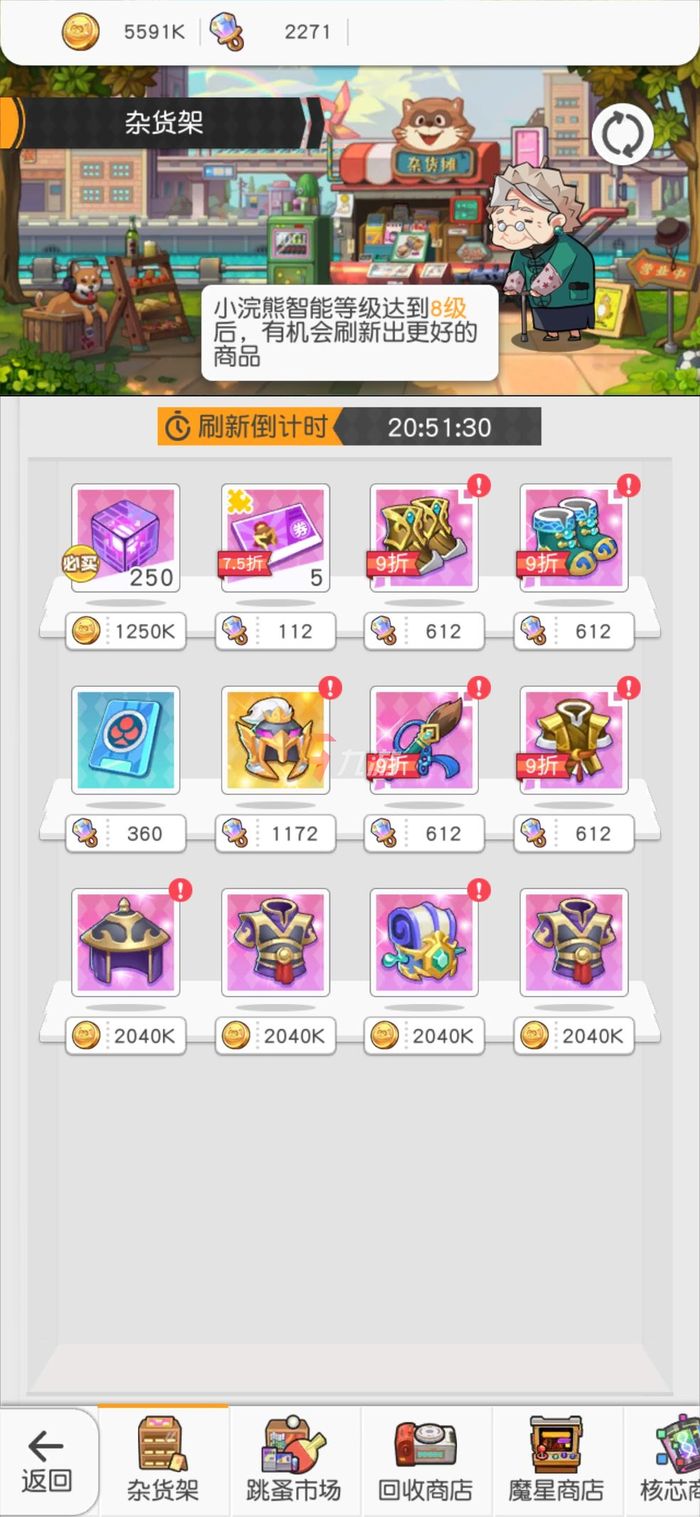The width and height of the screenshot is (700, 1517).
Task: Select the golden helmet priced 1172
Action: pos(275,740)
